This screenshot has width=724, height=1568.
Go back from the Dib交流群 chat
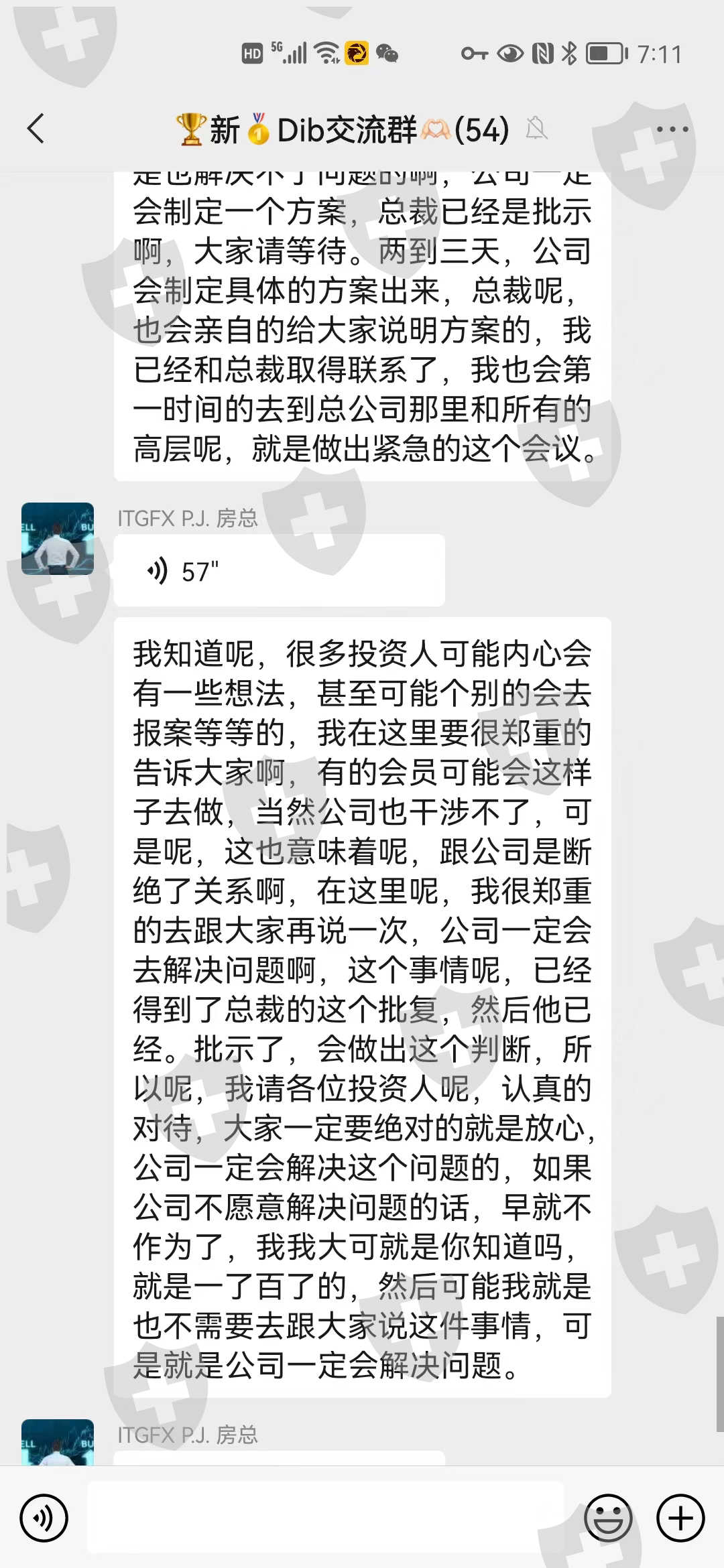pos(36,129)
